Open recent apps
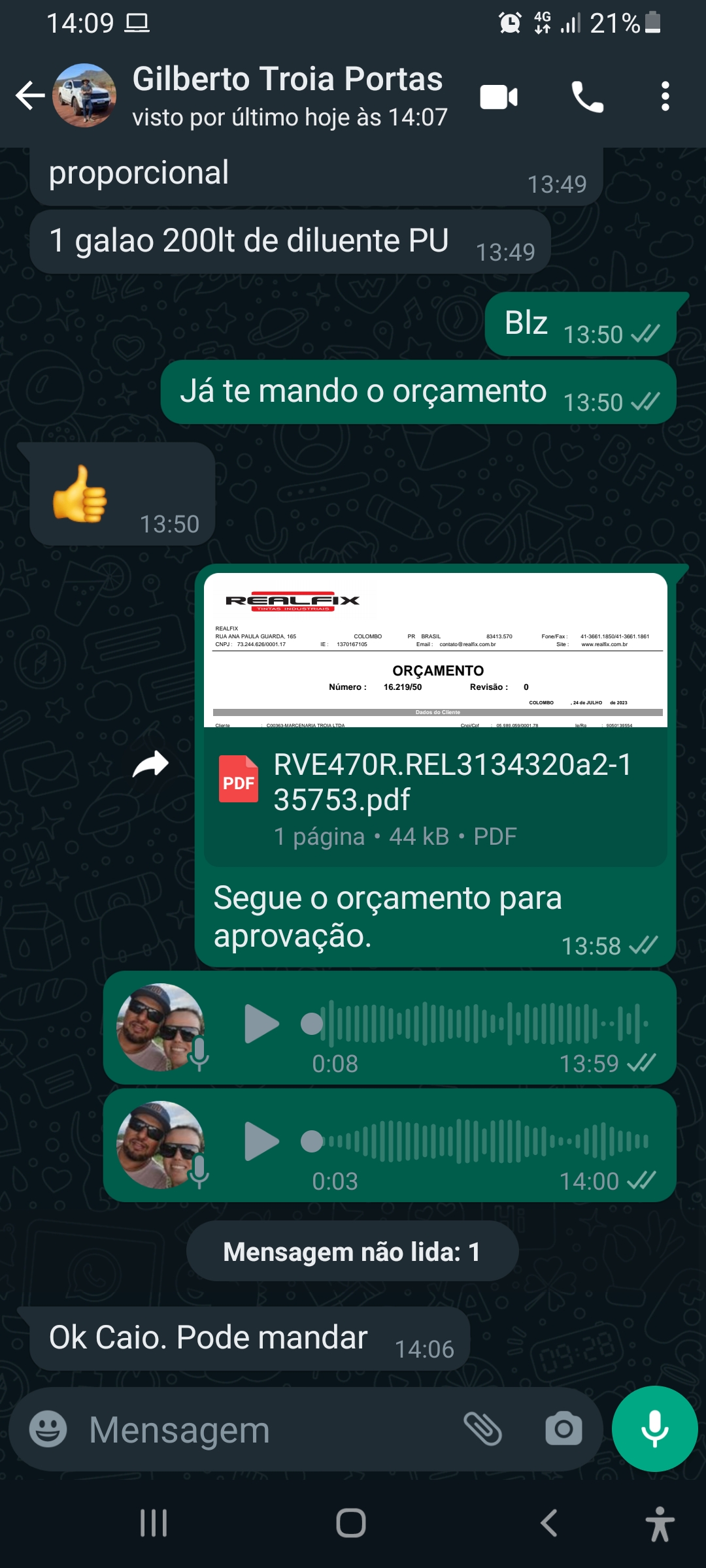Image resolution: width=706 pixels, height=1568 pixels. click(x=154, y=1523)
